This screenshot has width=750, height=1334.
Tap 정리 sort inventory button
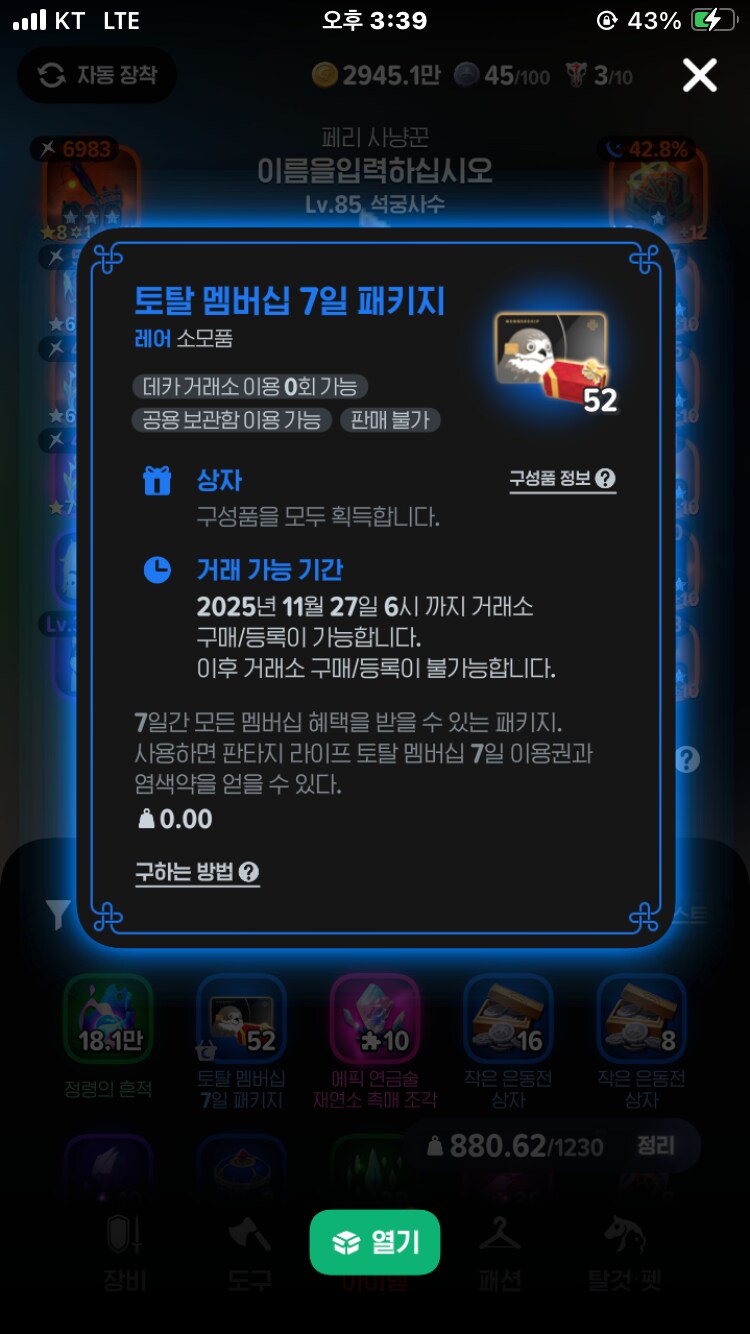pyautogui.click(x=656, y=1146)
